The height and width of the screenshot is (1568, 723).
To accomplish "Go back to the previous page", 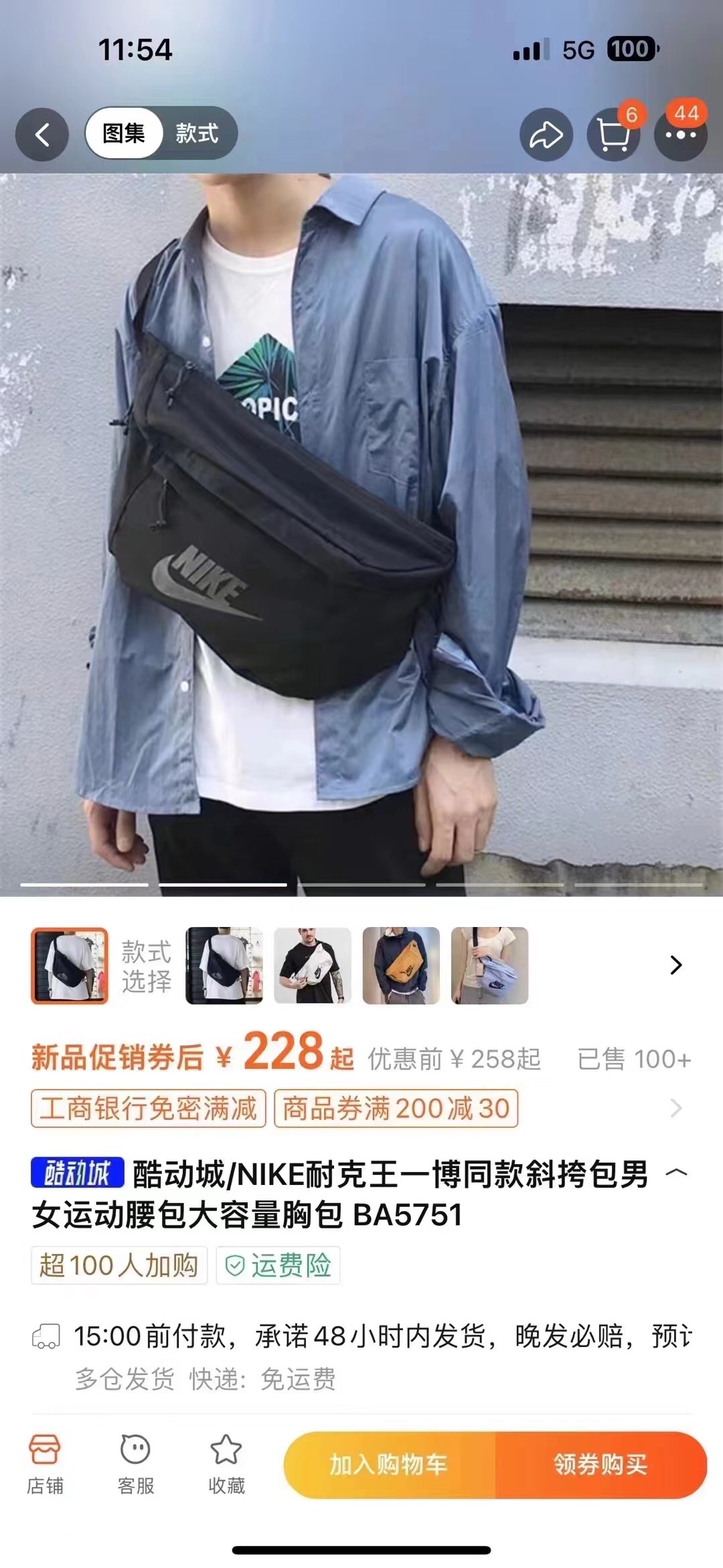I will coord(42,135).
